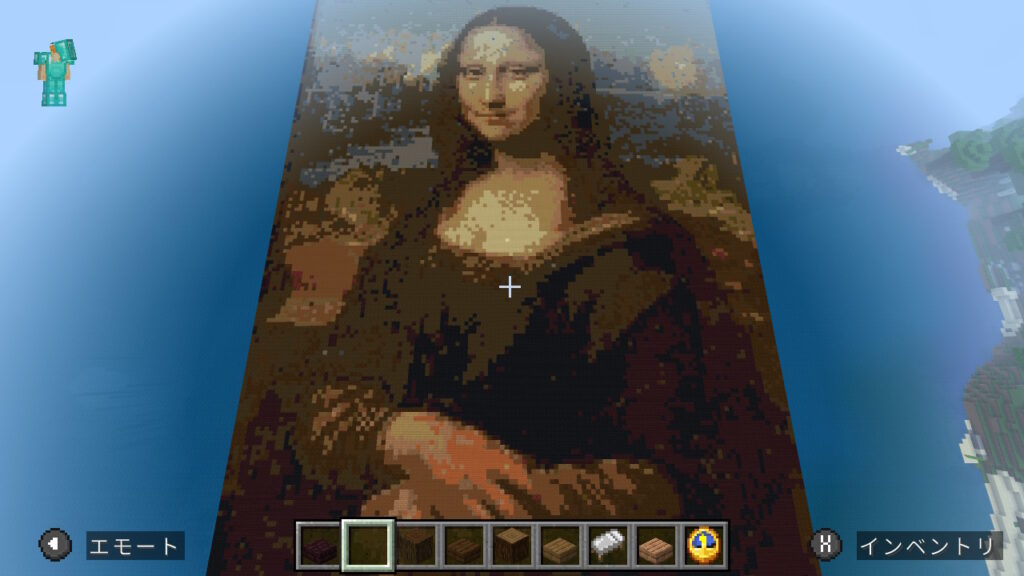
Task: Open the emote (エモート) menu
Action: 134,545
